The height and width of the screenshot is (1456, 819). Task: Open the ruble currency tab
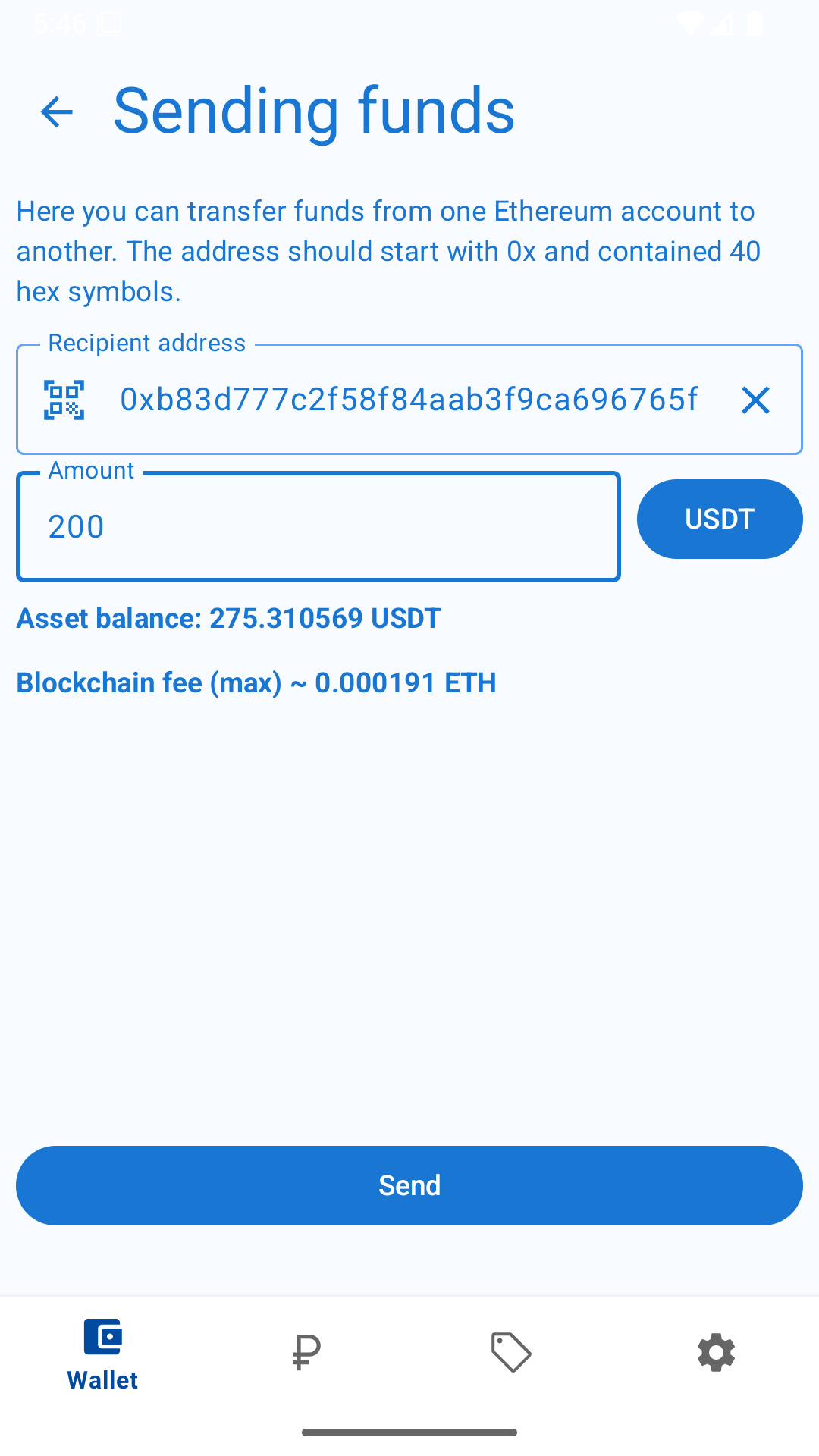coord(306,1354)
